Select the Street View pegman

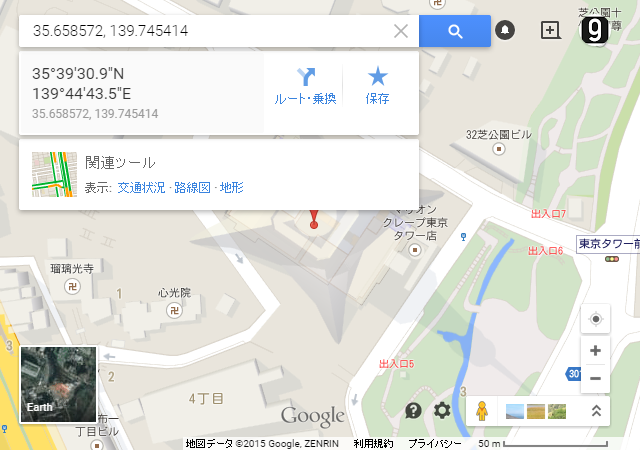pos(482,410)
